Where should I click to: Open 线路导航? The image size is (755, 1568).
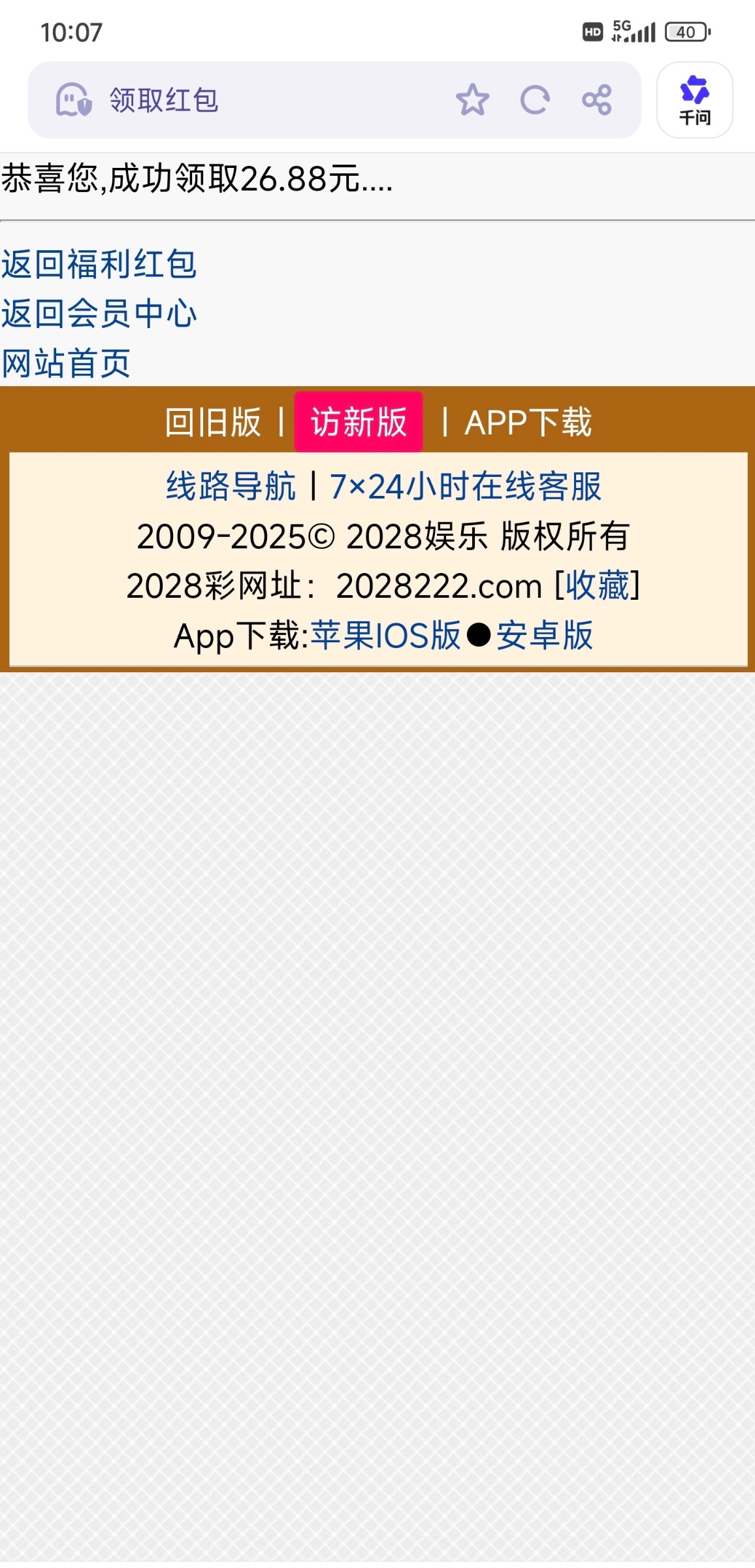pyautogui.click(x=231, y=486)
